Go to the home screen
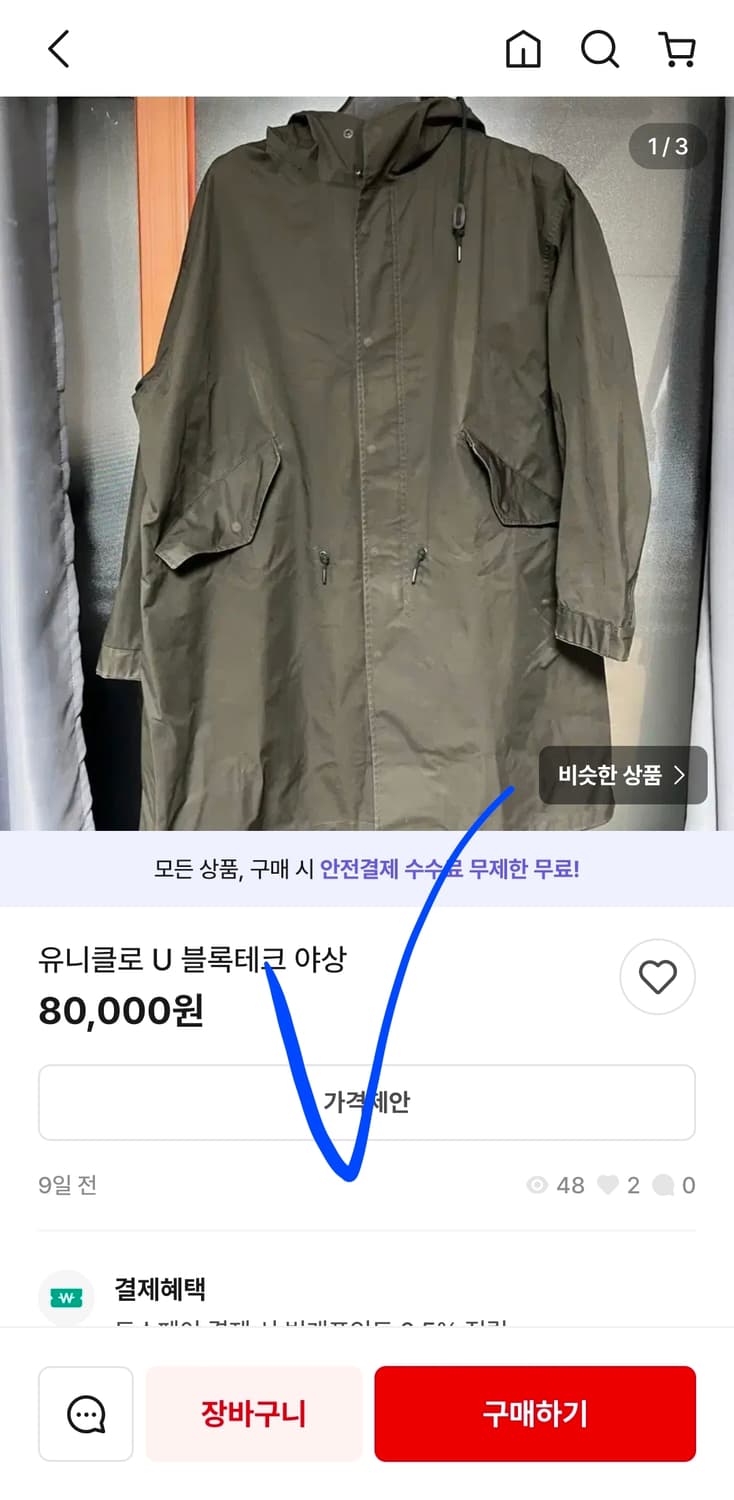Viewport: 734px width, 1500px height. click(x=524, y=47)
